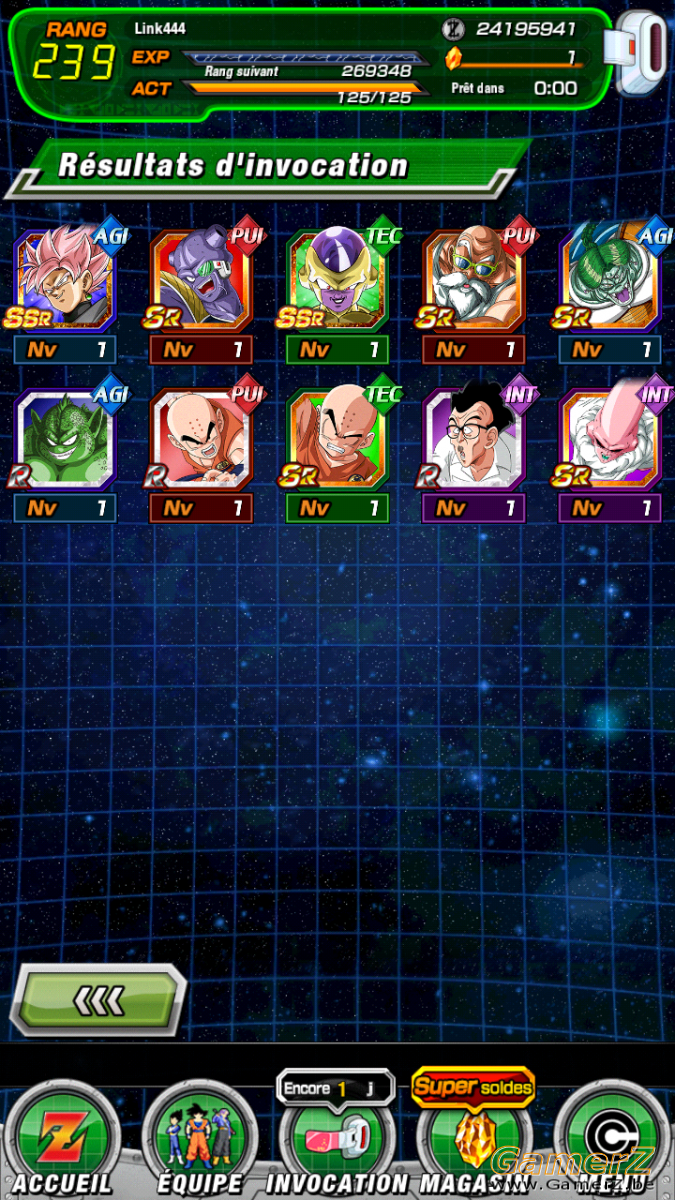Open the capsule tab at bottom right

pos(610,1142)
